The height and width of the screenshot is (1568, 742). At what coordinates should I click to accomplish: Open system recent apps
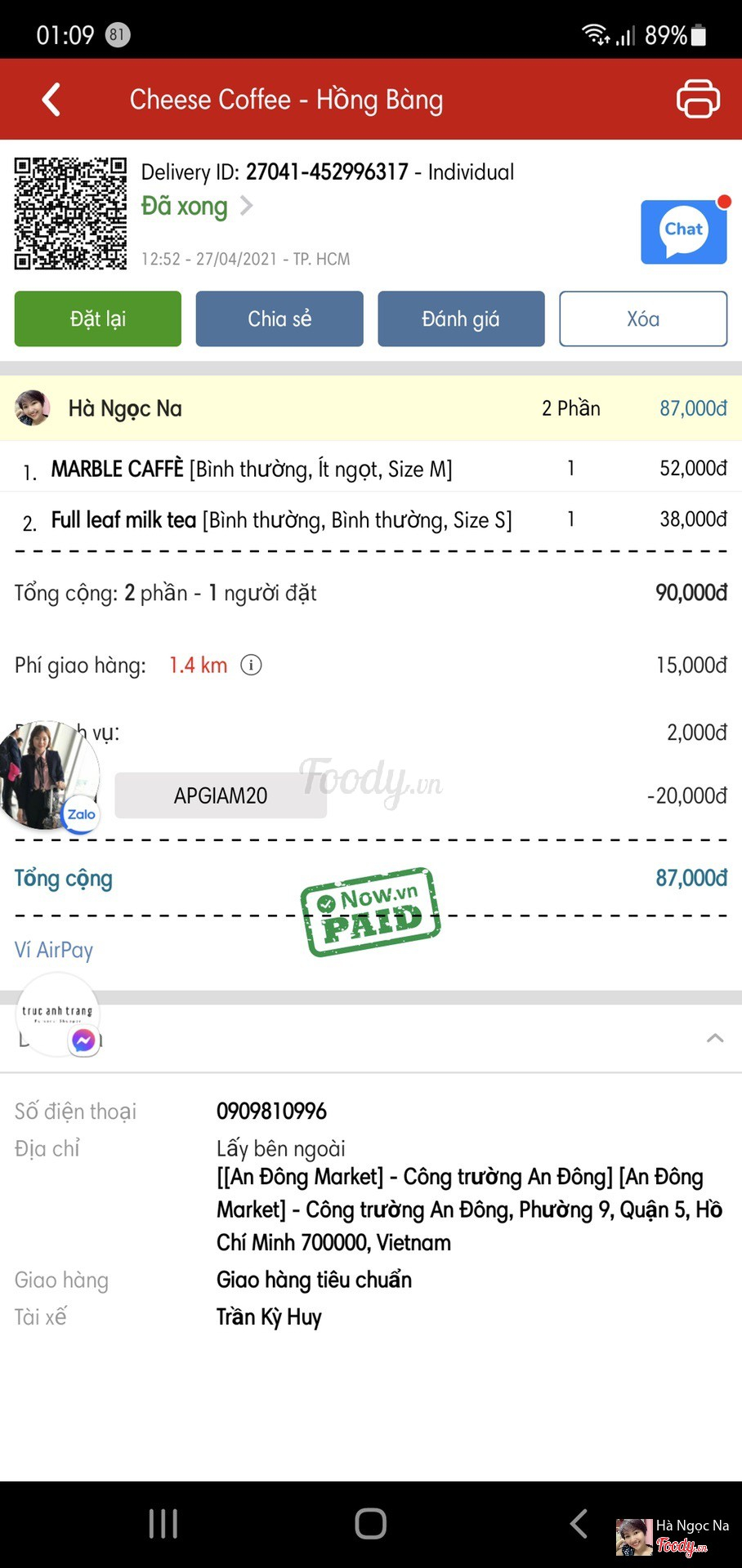163,1523
